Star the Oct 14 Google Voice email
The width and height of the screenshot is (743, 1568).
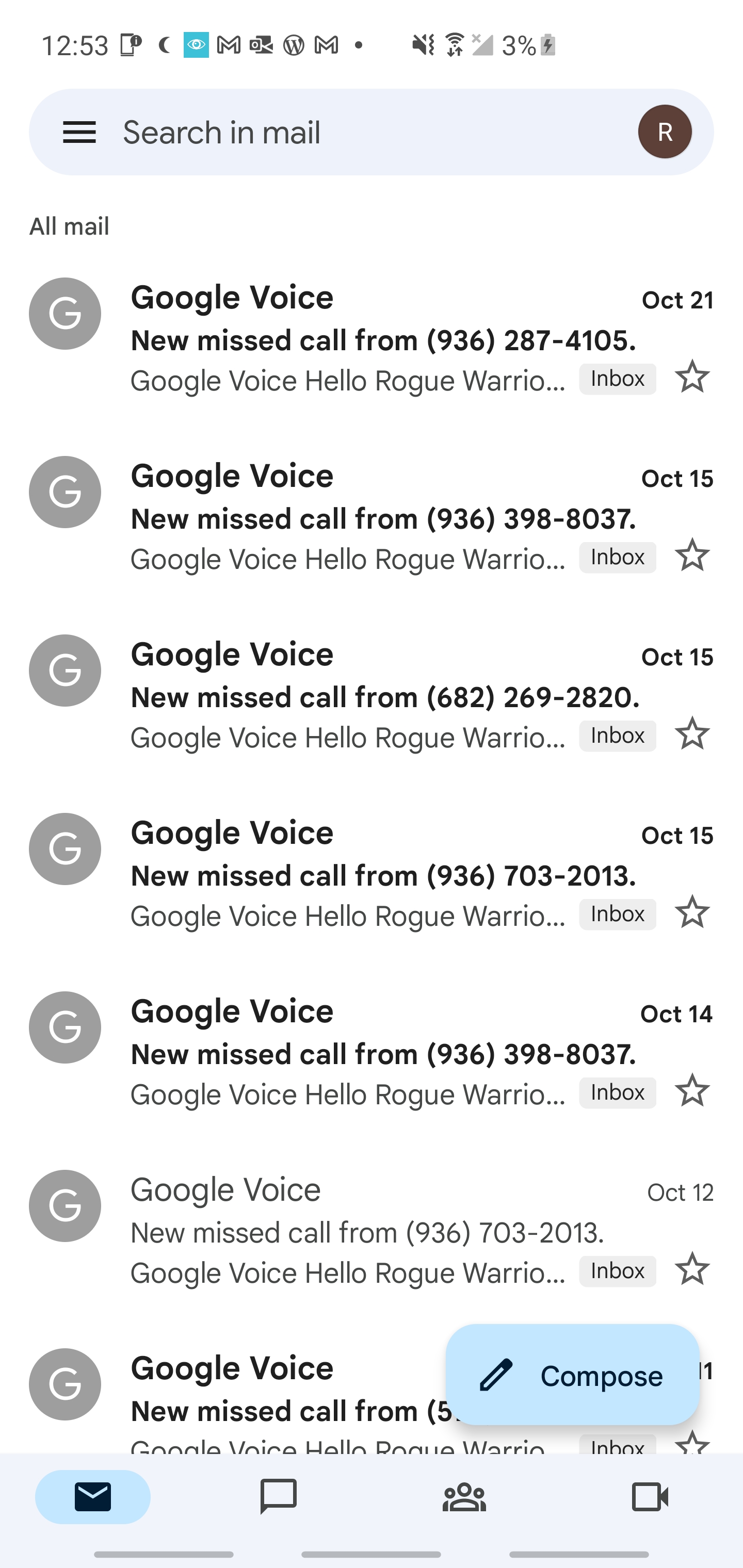tap(692, 1090)
